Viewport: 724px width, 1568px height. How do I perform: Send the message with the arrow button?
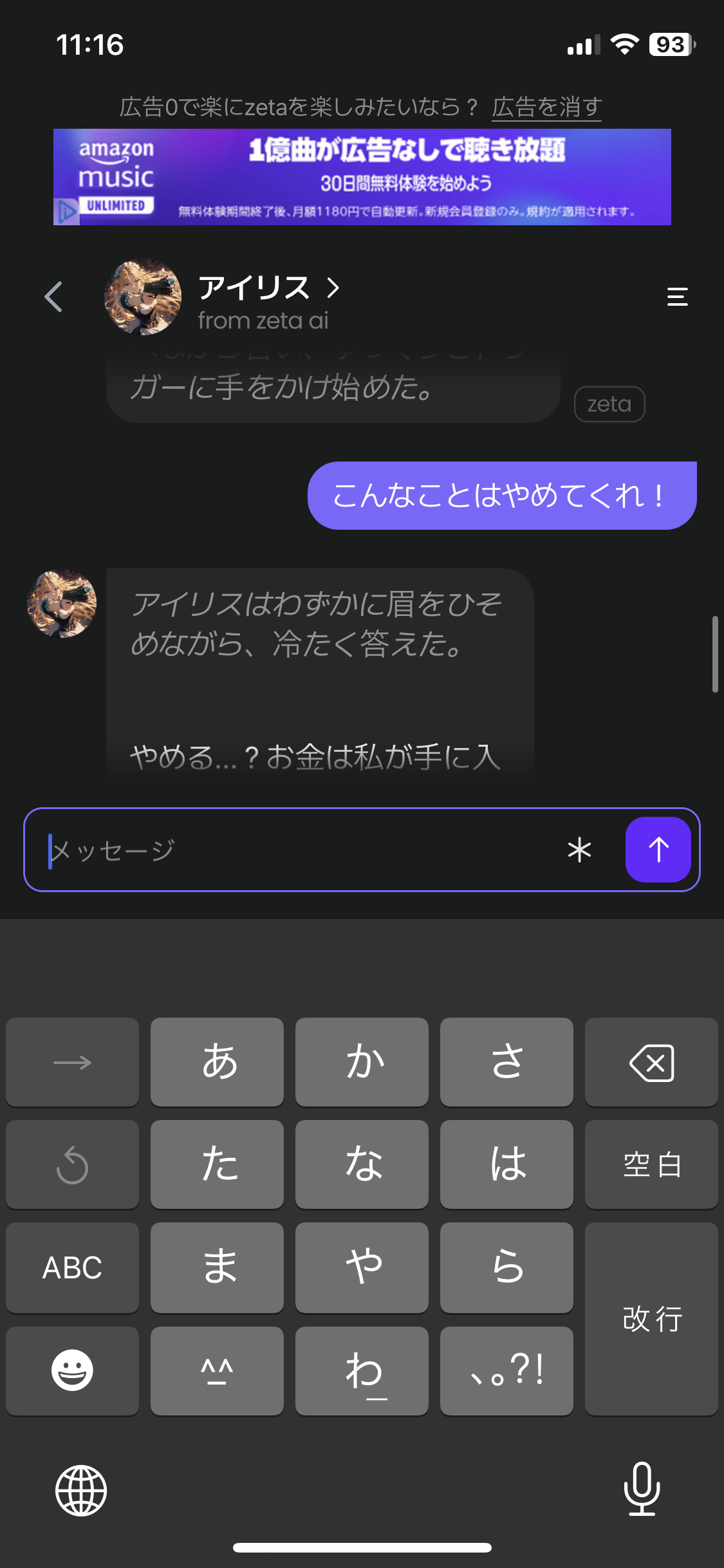(658, 850)
